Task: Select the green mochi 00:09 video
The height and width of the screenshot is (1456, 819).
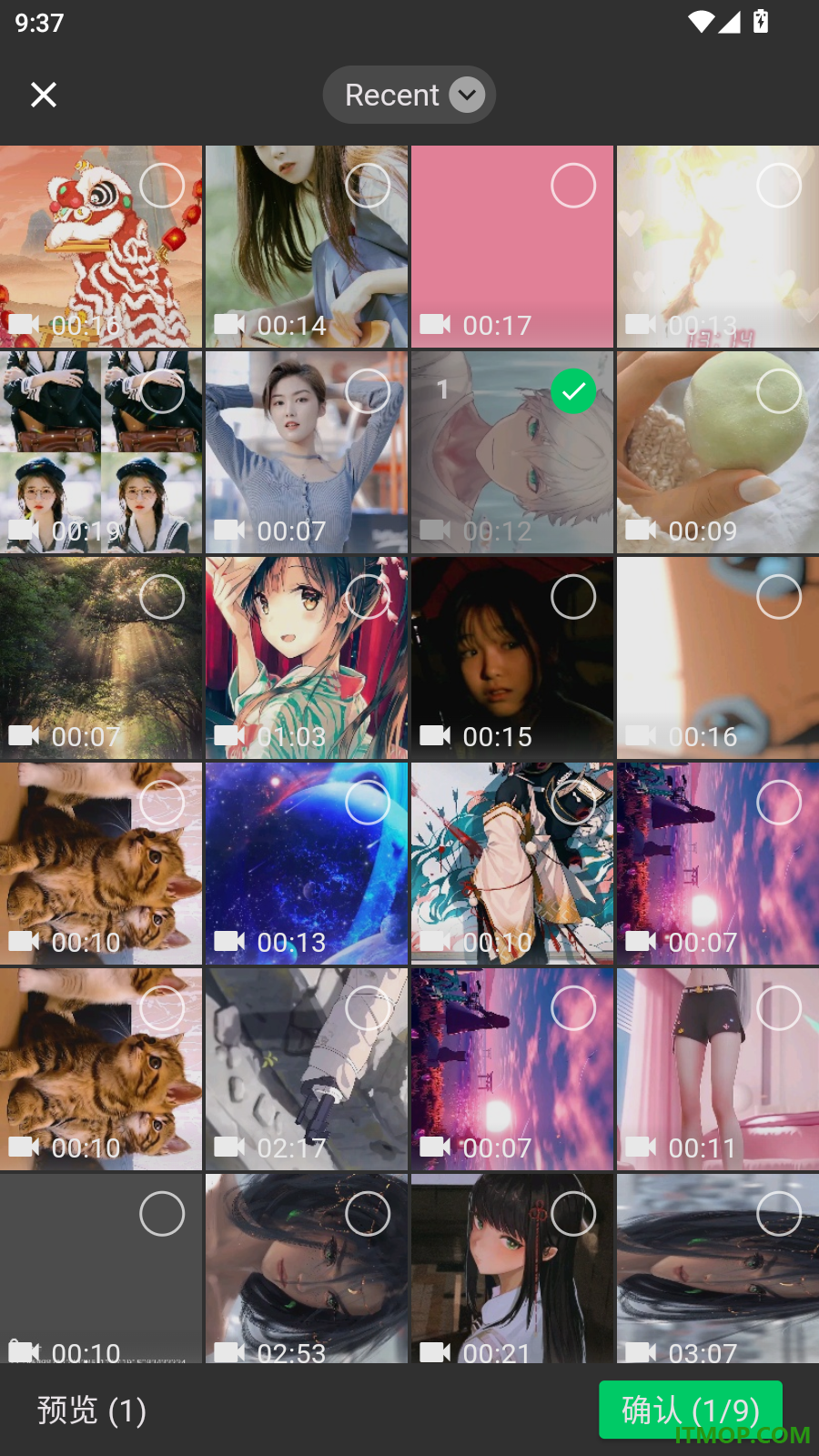Action: coord(779,391)
